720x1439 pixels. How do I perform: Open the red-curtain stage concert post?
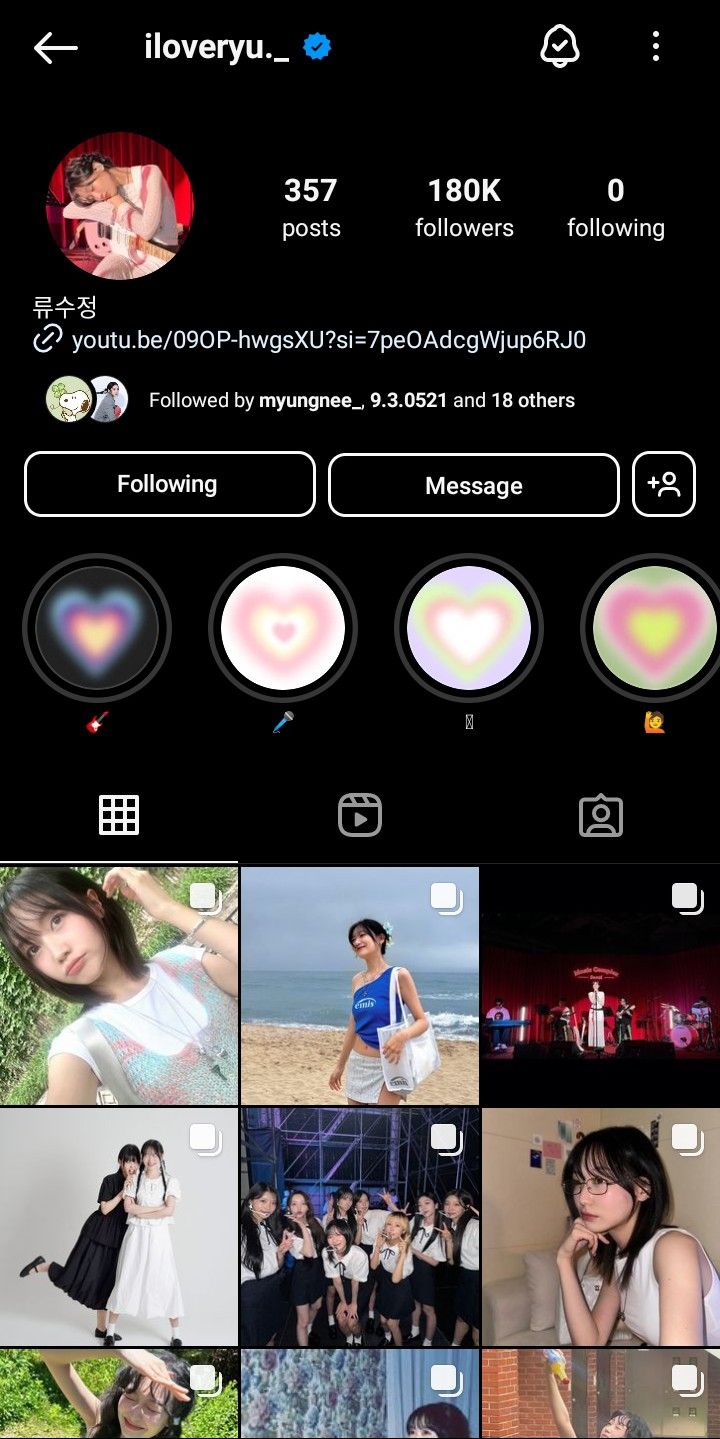pyautogui.click(x=600, y=985)
